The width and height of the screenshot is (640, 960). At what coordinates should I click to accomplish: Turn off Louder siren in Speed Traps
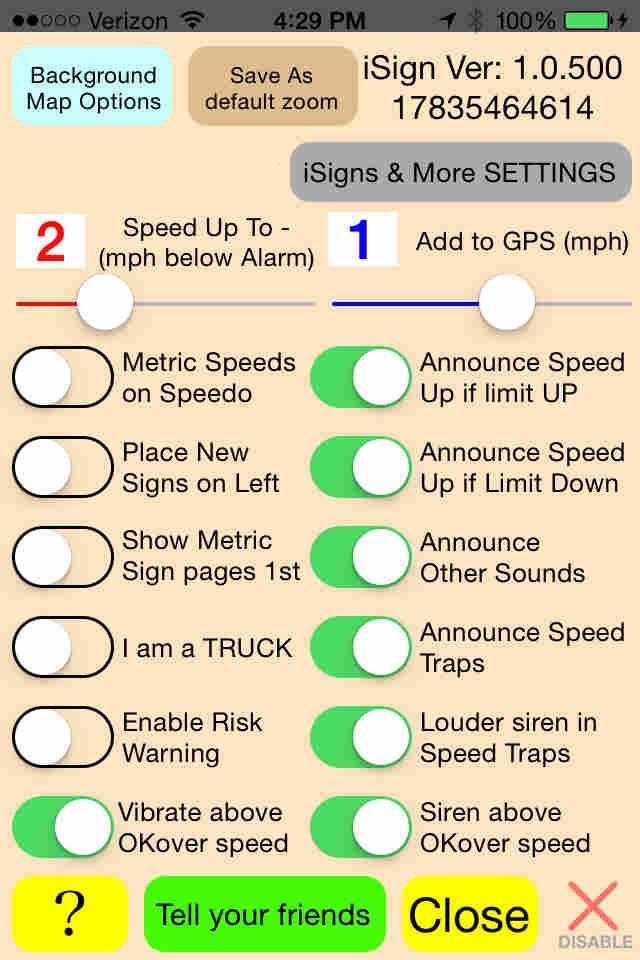pyautogui.click(x=360, y=737)
